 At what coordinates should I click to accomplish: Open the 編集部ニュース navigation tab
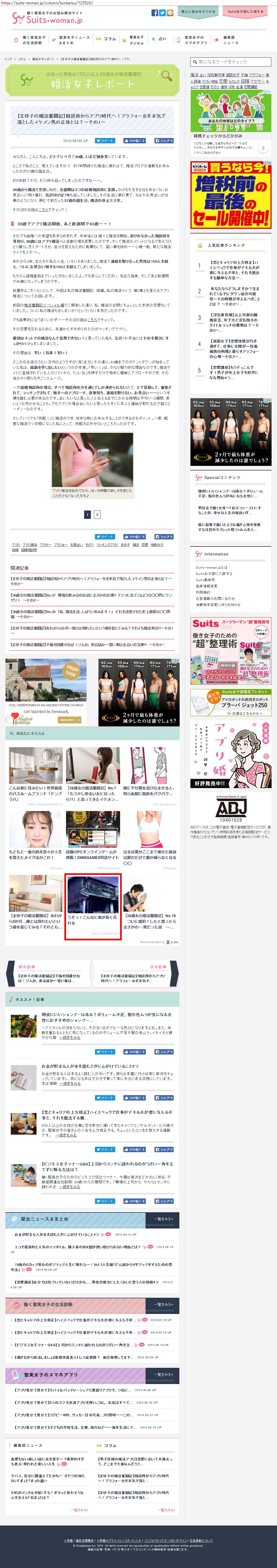pos(228,40)
